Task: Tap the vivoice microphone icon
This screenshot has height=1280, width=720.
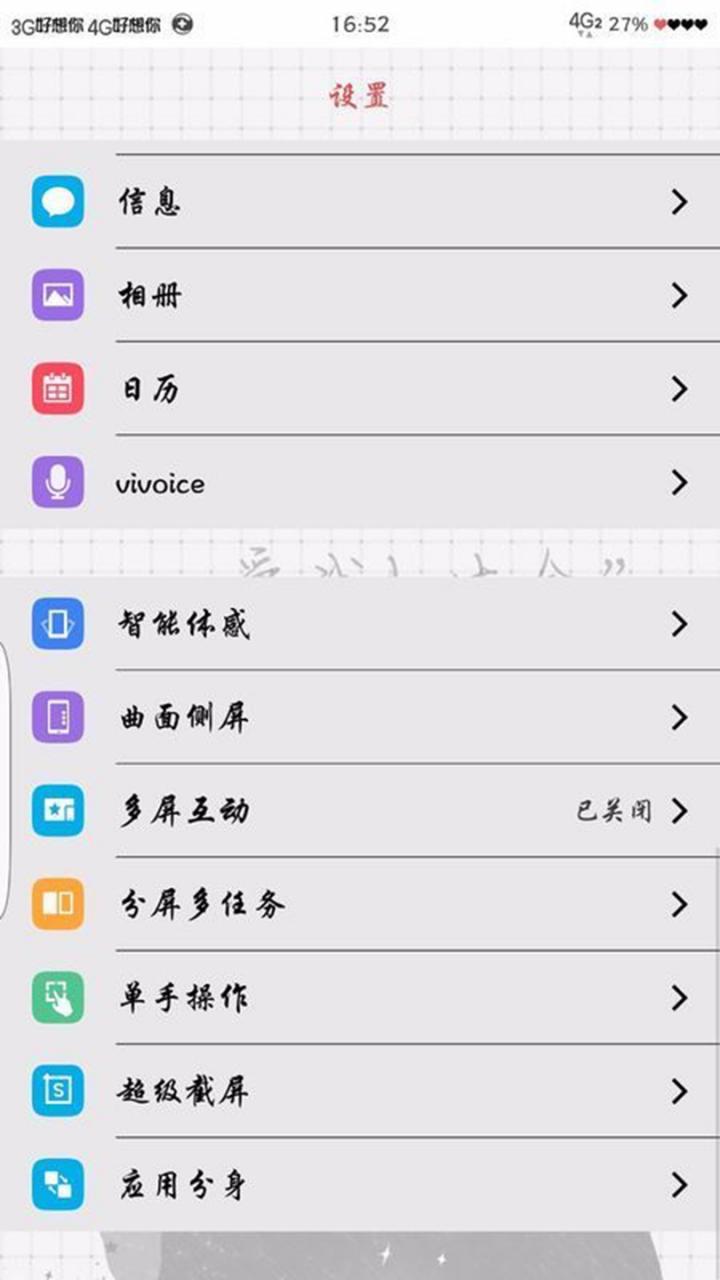Action: click(x=57, y=483)
